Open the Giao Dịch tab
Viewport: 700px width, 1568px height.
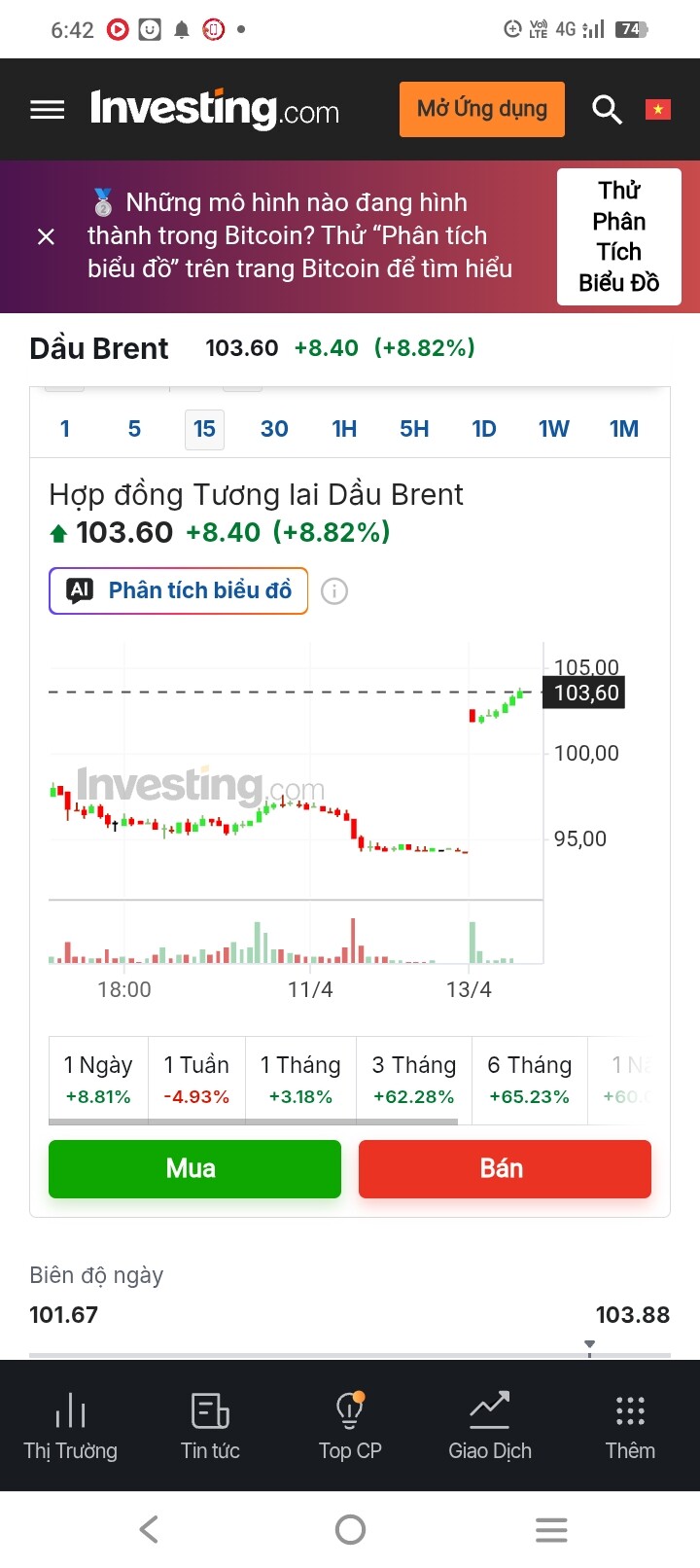pos(490,1425)
